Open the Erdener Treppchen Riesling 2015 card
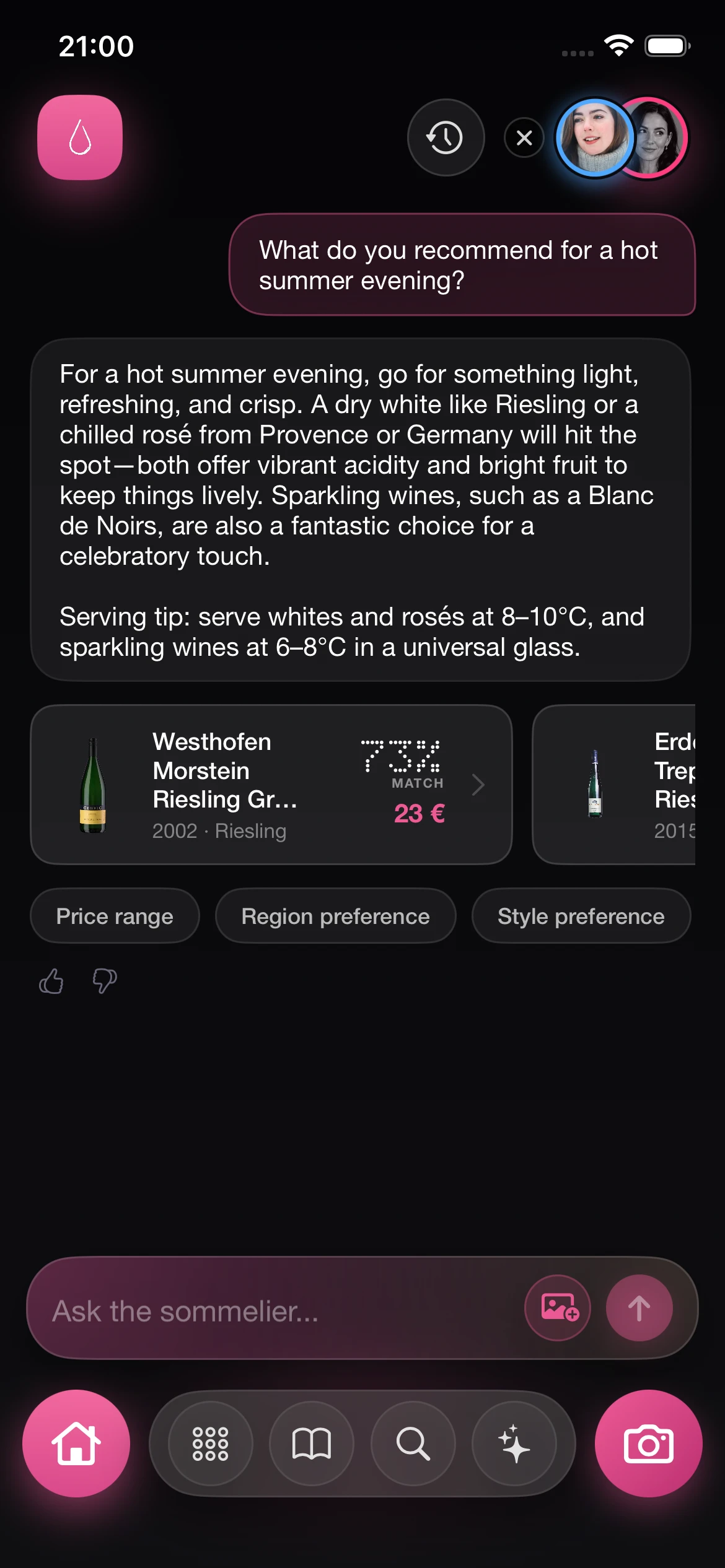 click(x=614, y=785)
